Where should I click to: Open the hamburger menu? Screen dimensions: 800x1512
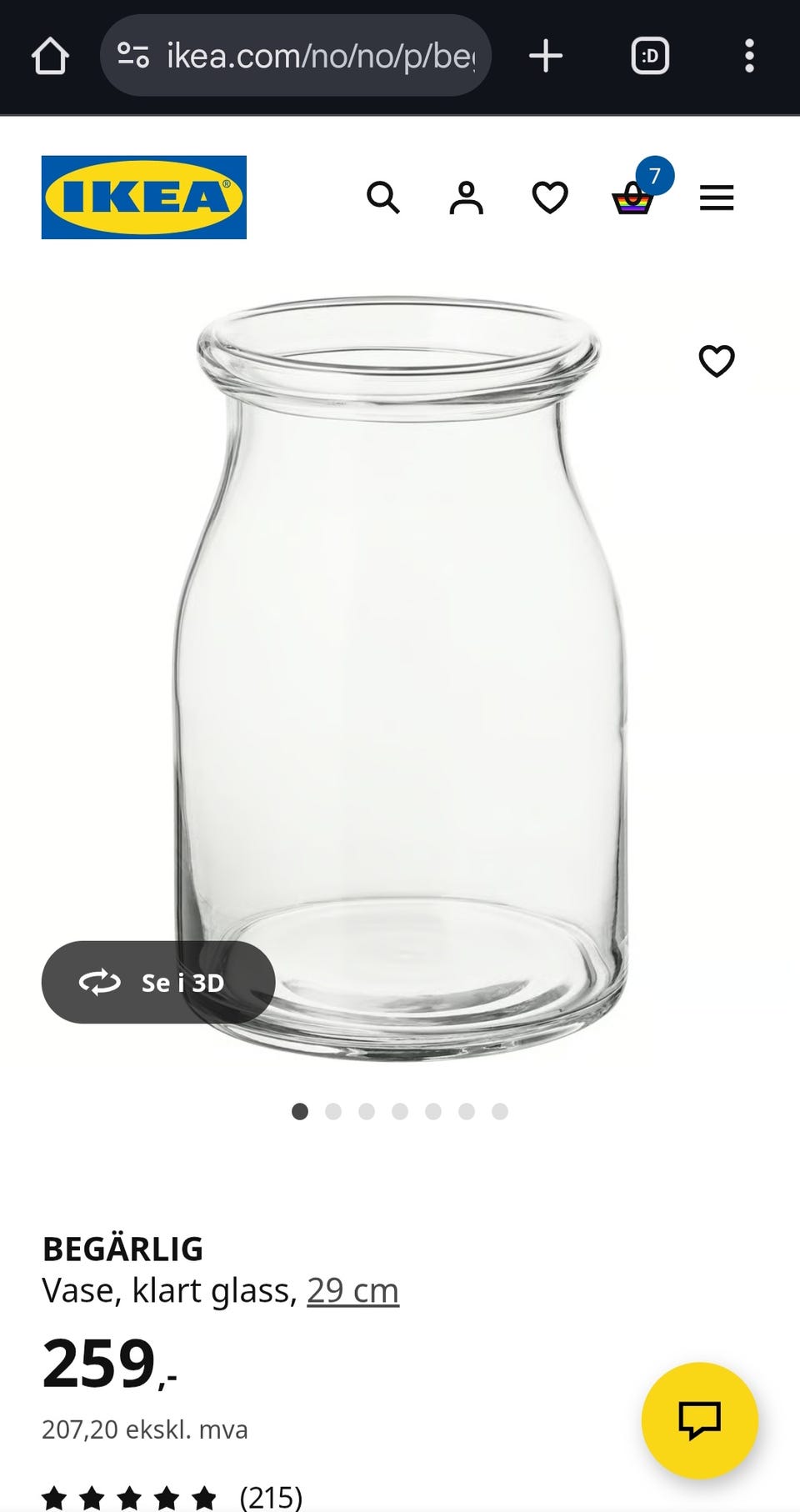click(717, 198)
